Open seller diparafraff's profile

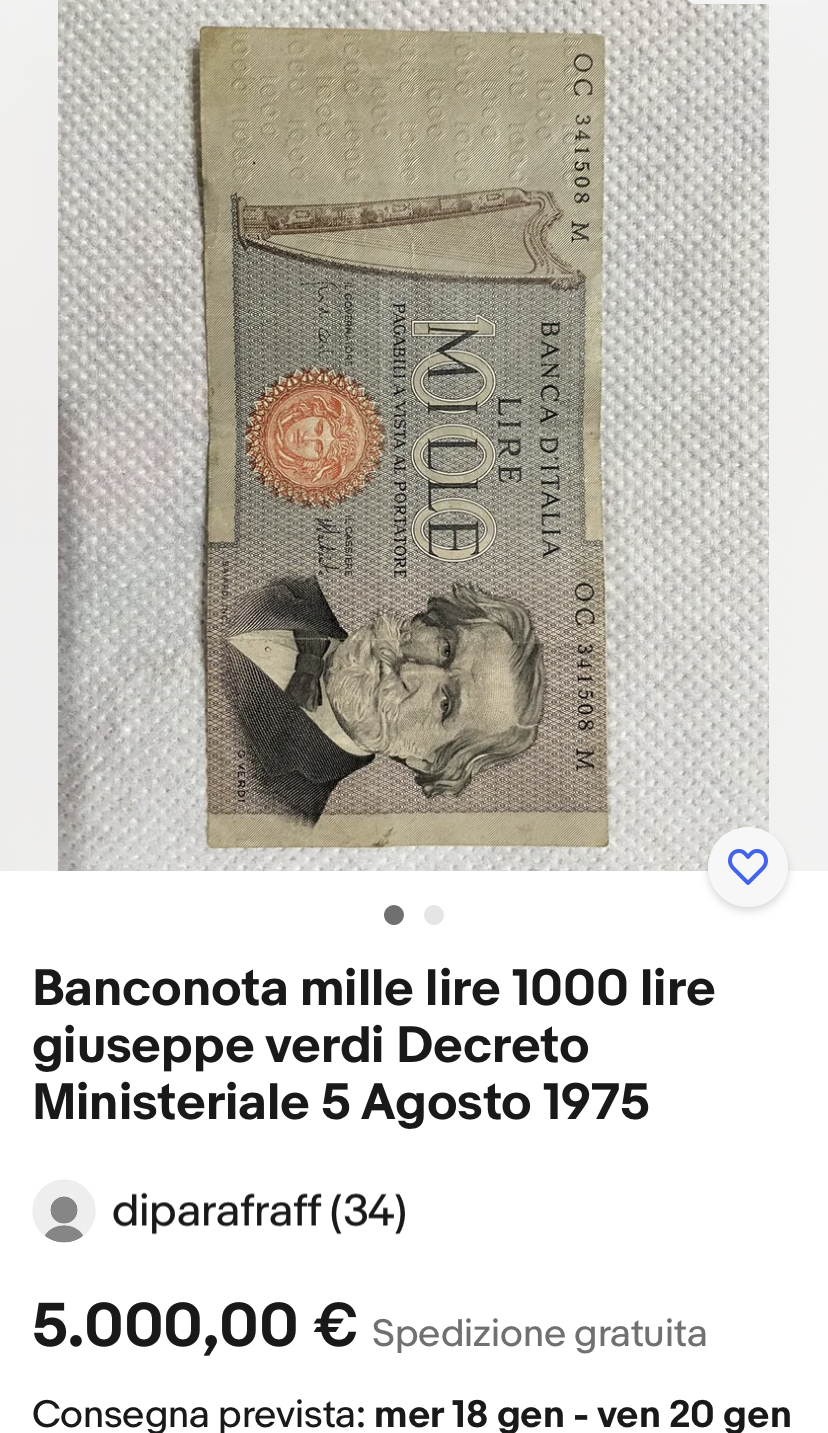coord(259,1211)
